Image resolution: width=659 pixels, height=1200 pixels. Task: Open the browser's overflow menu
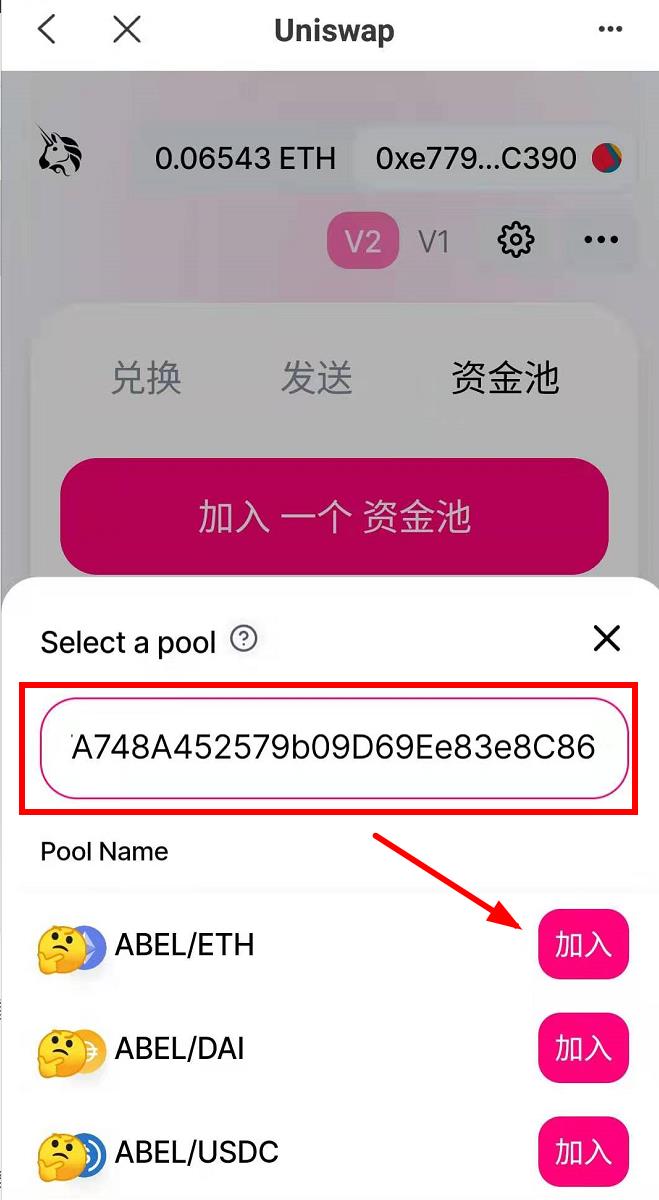tap(610, 30)
